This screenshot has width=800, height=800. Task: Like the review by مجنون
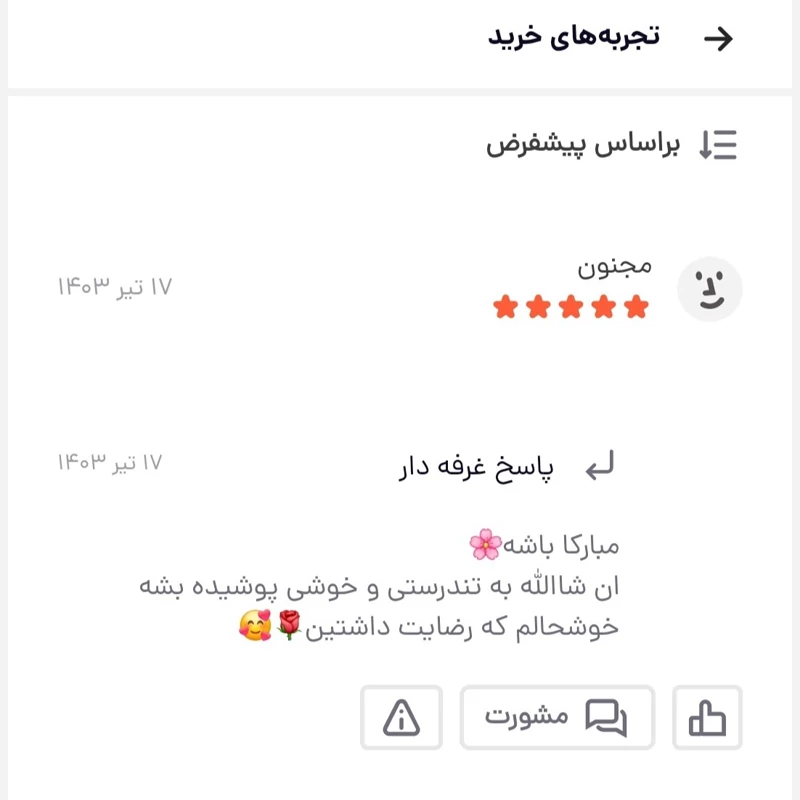(x=707, y=717)
